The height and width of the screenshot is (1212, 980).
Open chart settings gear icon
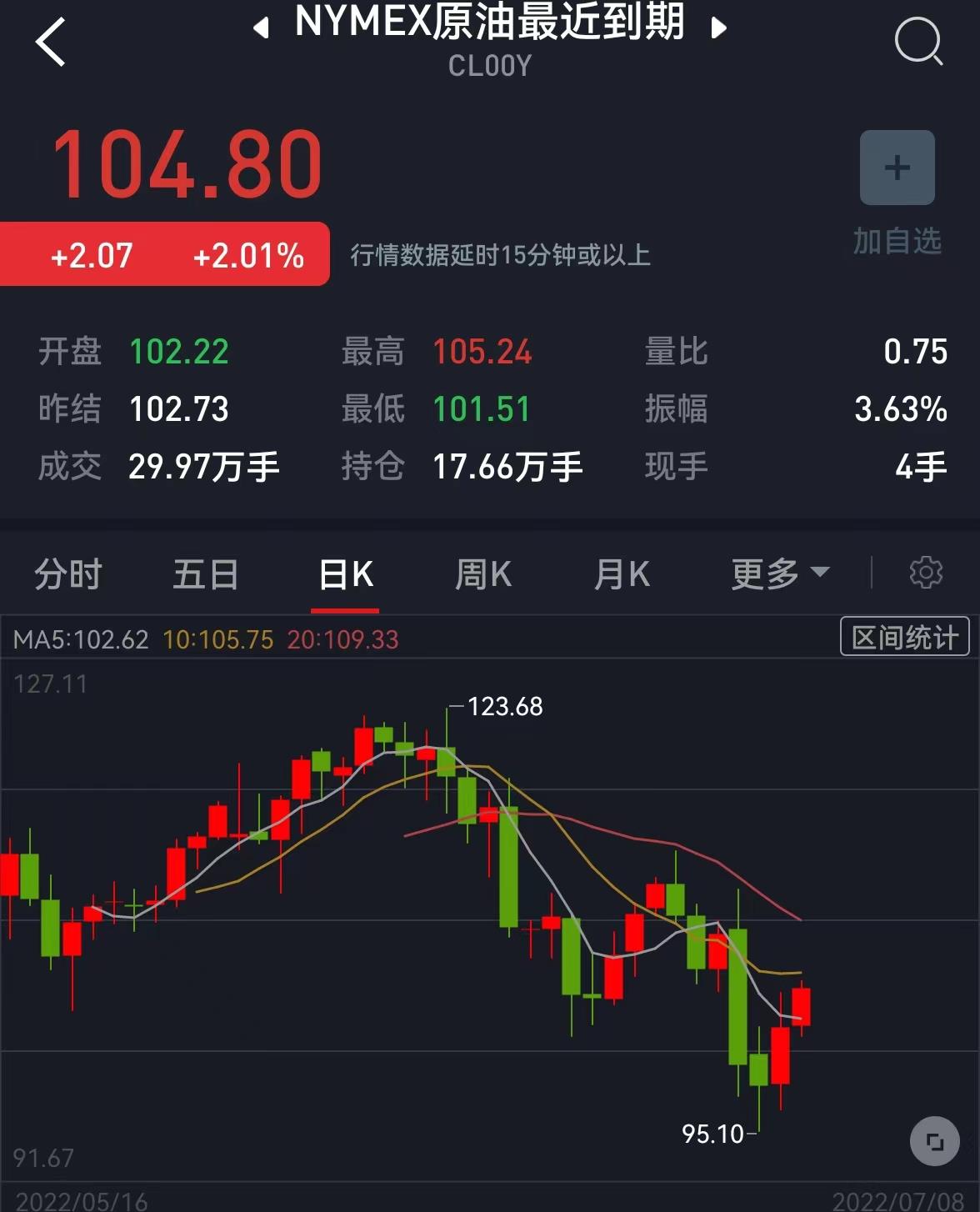click(925, 573)
